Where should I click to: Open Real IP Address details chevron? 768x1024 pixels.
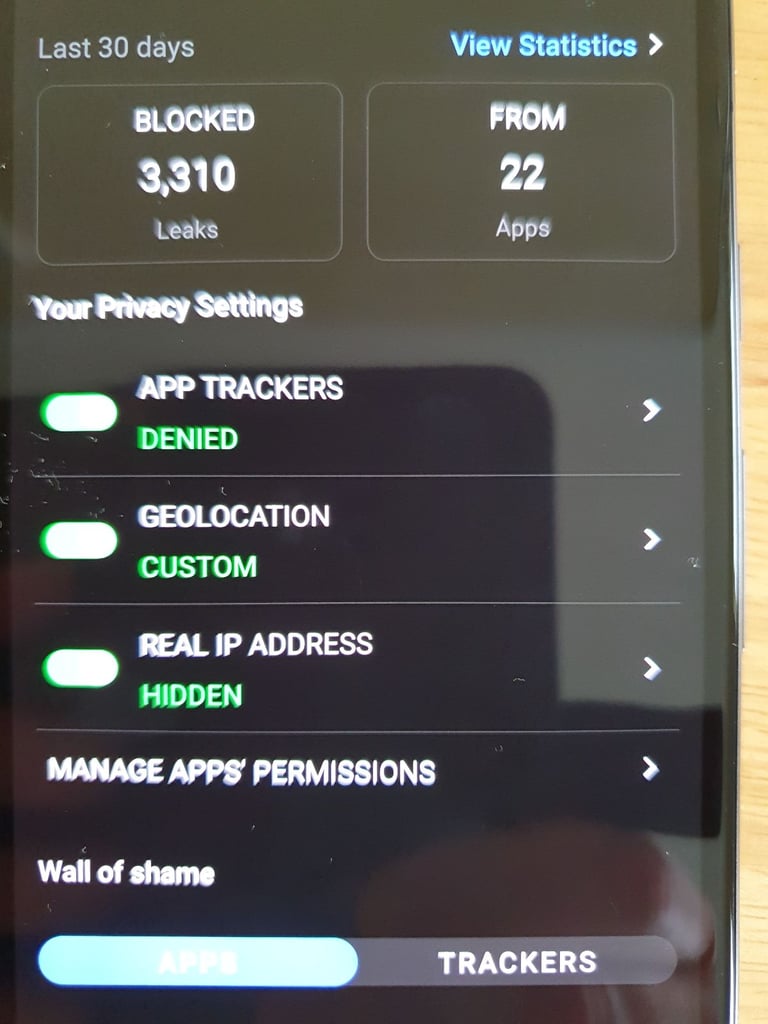click(x=651, y=667)
